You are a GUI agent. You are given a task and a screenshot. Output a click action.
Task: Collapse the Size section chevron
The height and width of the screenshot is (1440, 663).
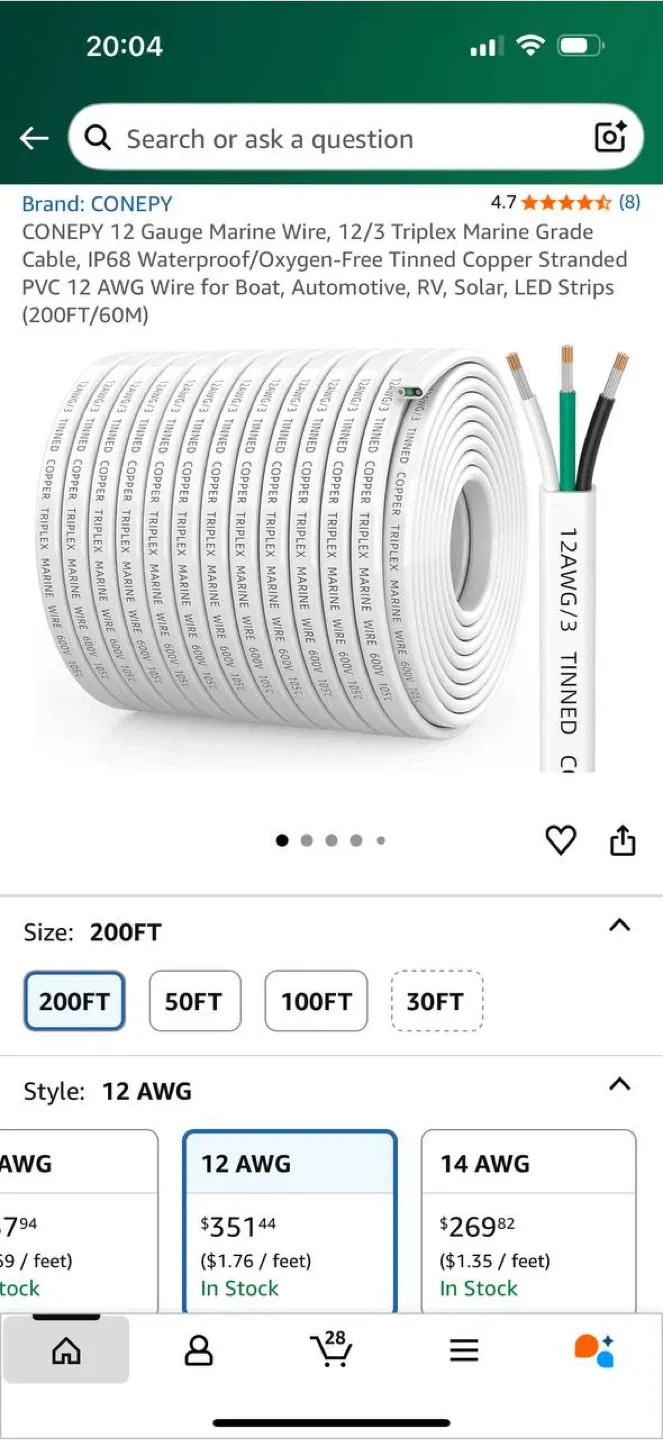click(x=620, y=925)
